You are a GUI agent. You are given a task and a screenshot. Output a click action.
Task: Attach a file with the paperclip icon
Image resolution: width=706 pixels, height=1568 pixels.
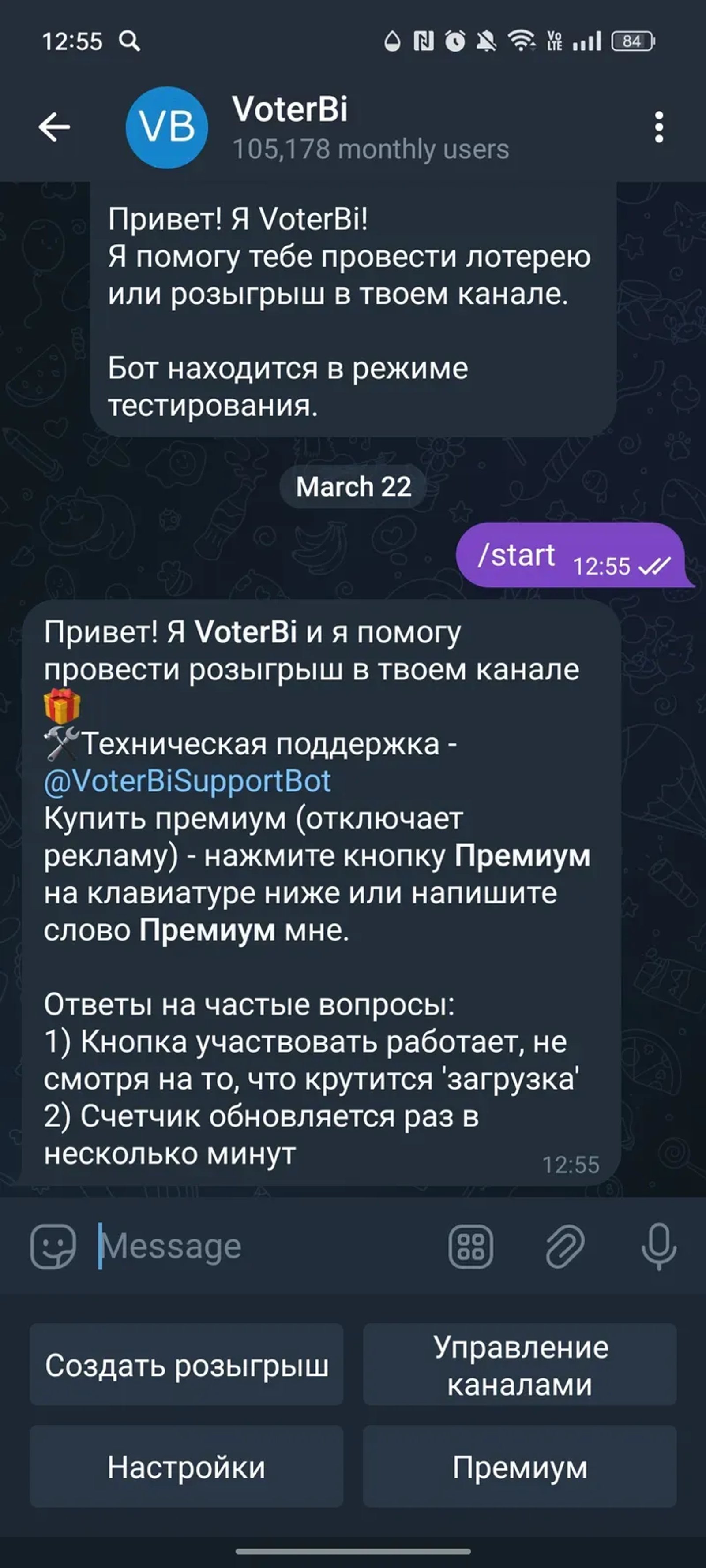point(563,1245)
